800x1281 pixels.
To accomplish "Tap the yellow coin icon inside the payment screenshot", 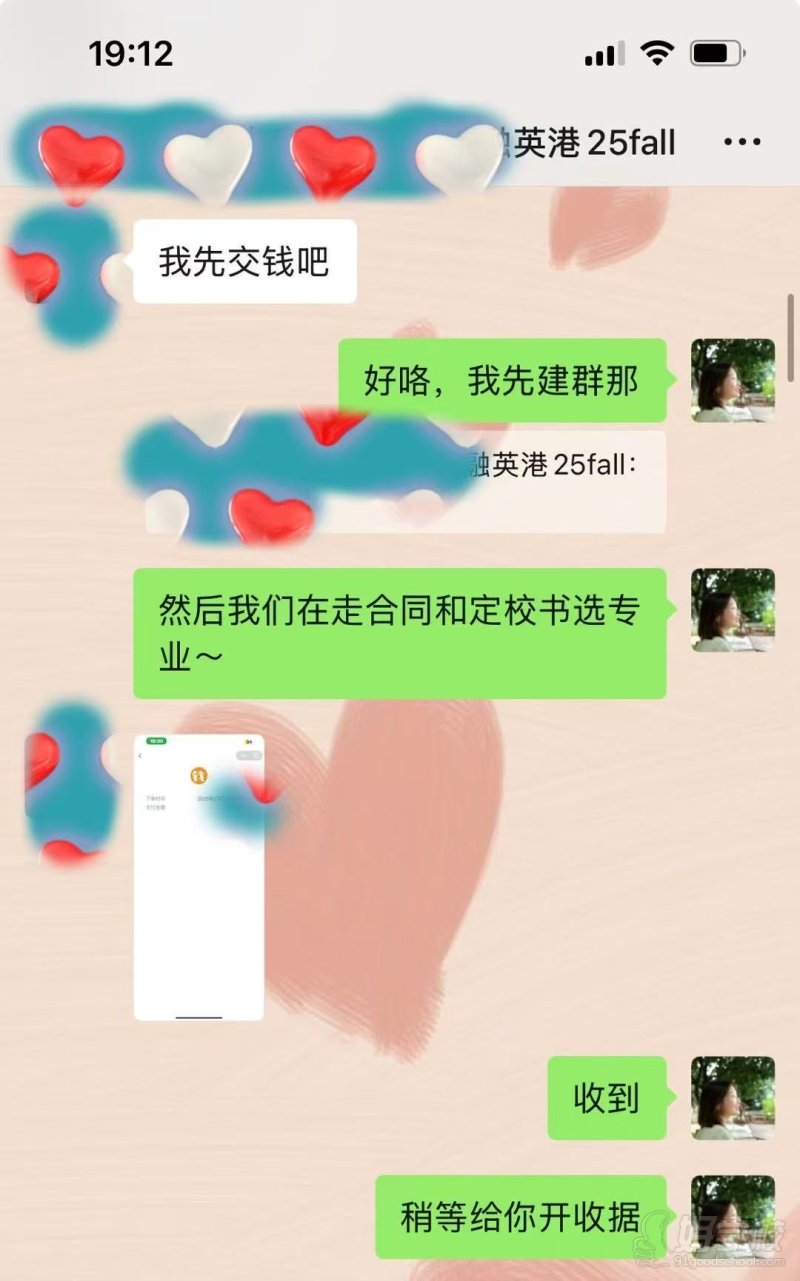I will [198, 775].
